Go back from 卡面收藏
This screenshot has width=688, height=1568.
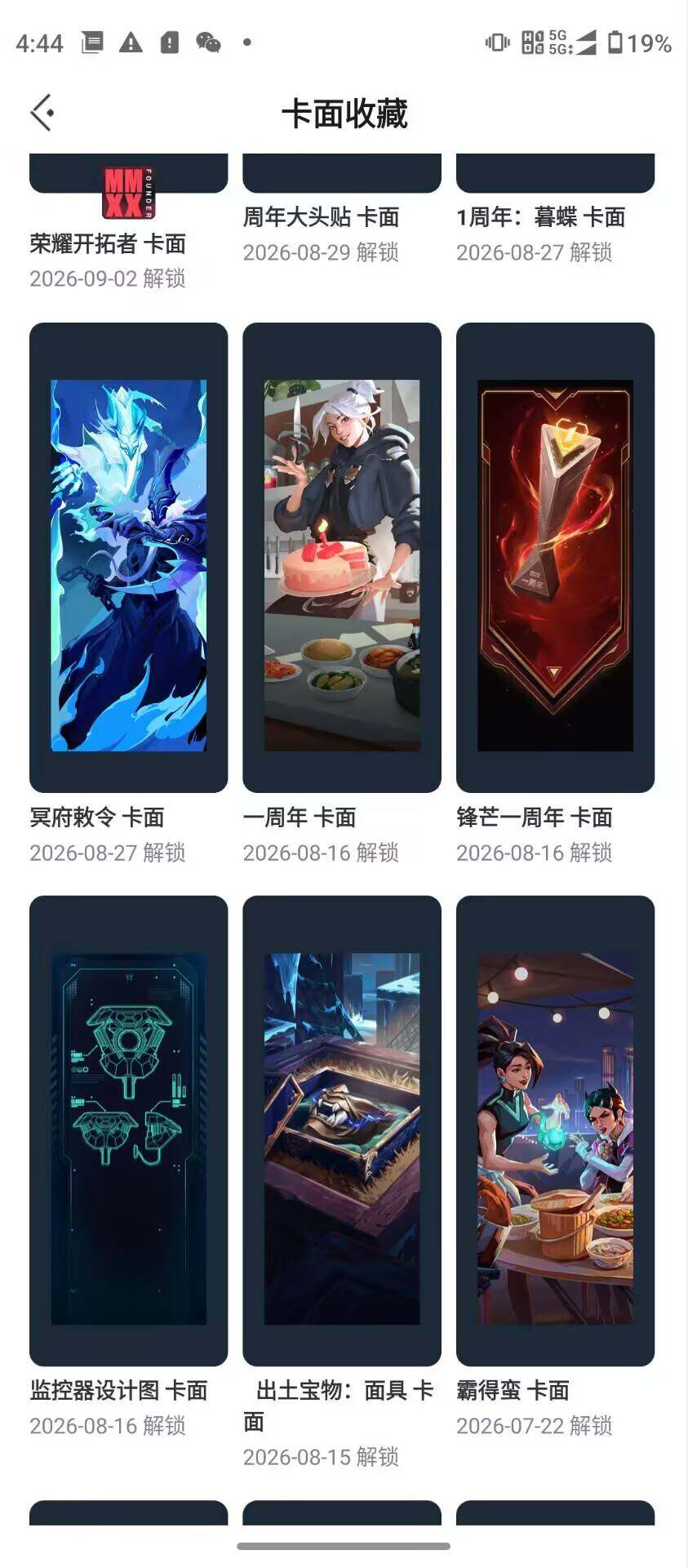(42, 113)
